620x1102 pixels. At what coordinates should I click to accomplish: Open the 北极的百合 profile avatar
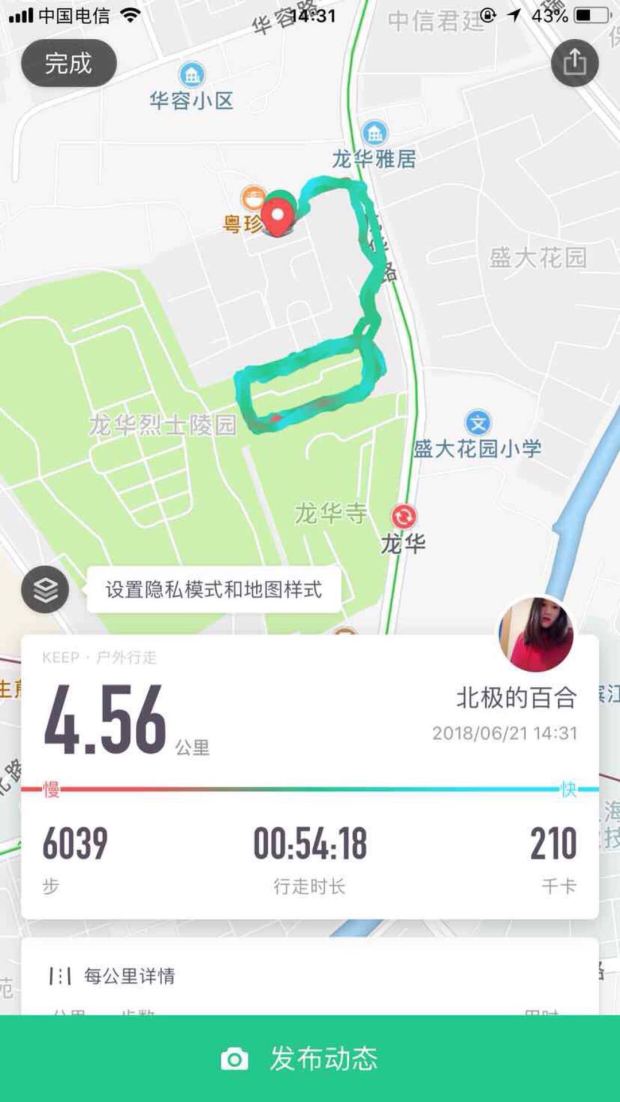tap(536, 634)
